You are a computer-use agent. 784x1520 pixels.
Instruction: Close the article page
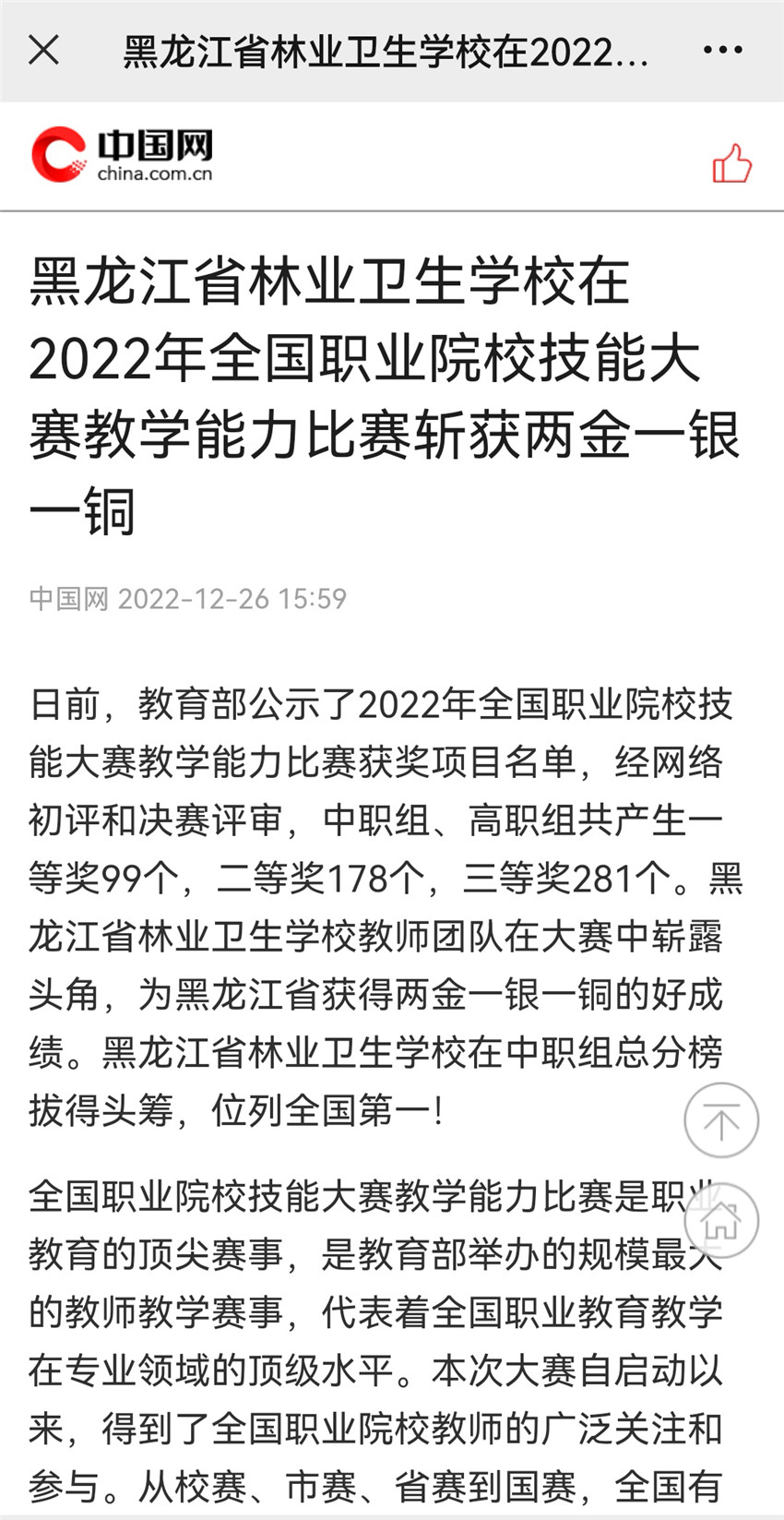(43, 50)
